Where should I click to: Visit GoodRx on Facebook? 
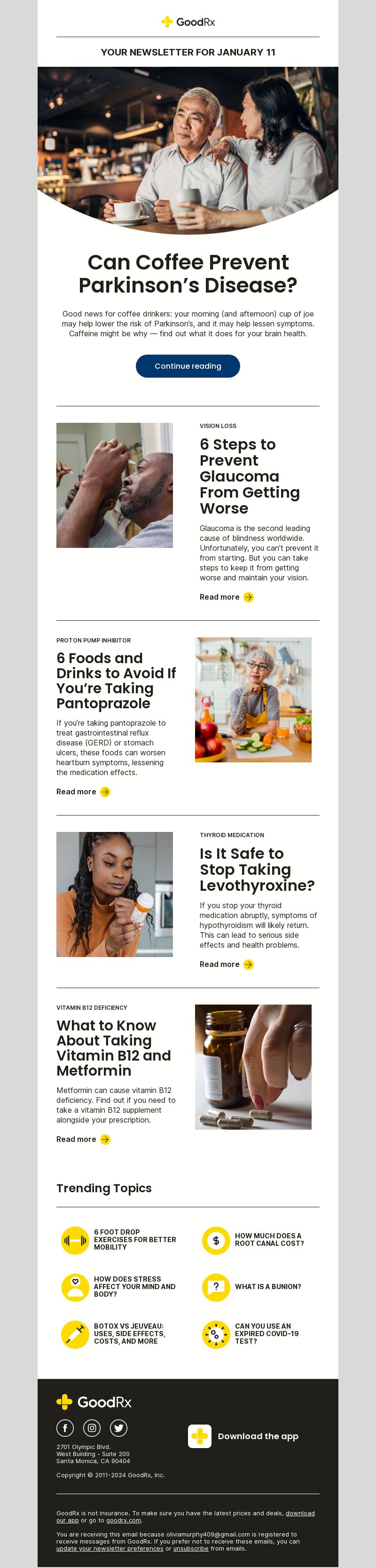click(65, 1427)
